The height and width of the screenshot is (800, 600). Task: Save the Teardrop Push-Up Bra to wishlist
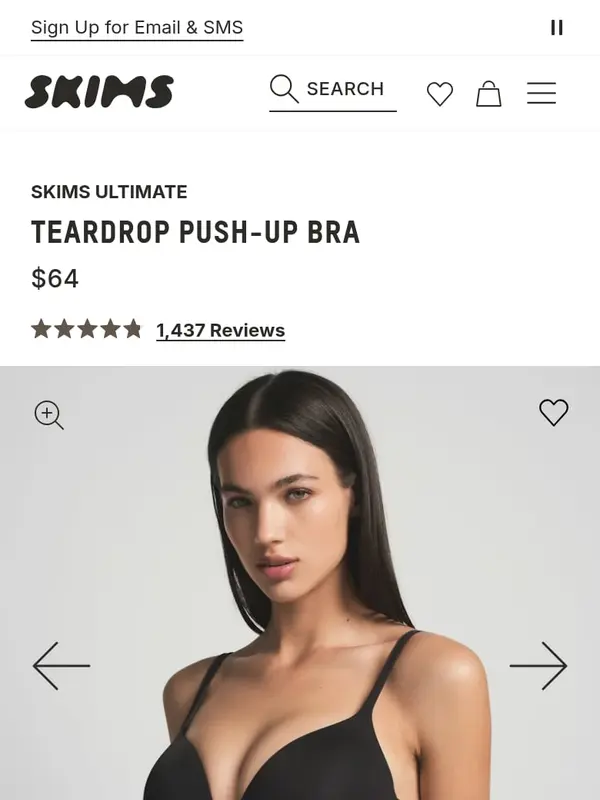click(553, 413)
